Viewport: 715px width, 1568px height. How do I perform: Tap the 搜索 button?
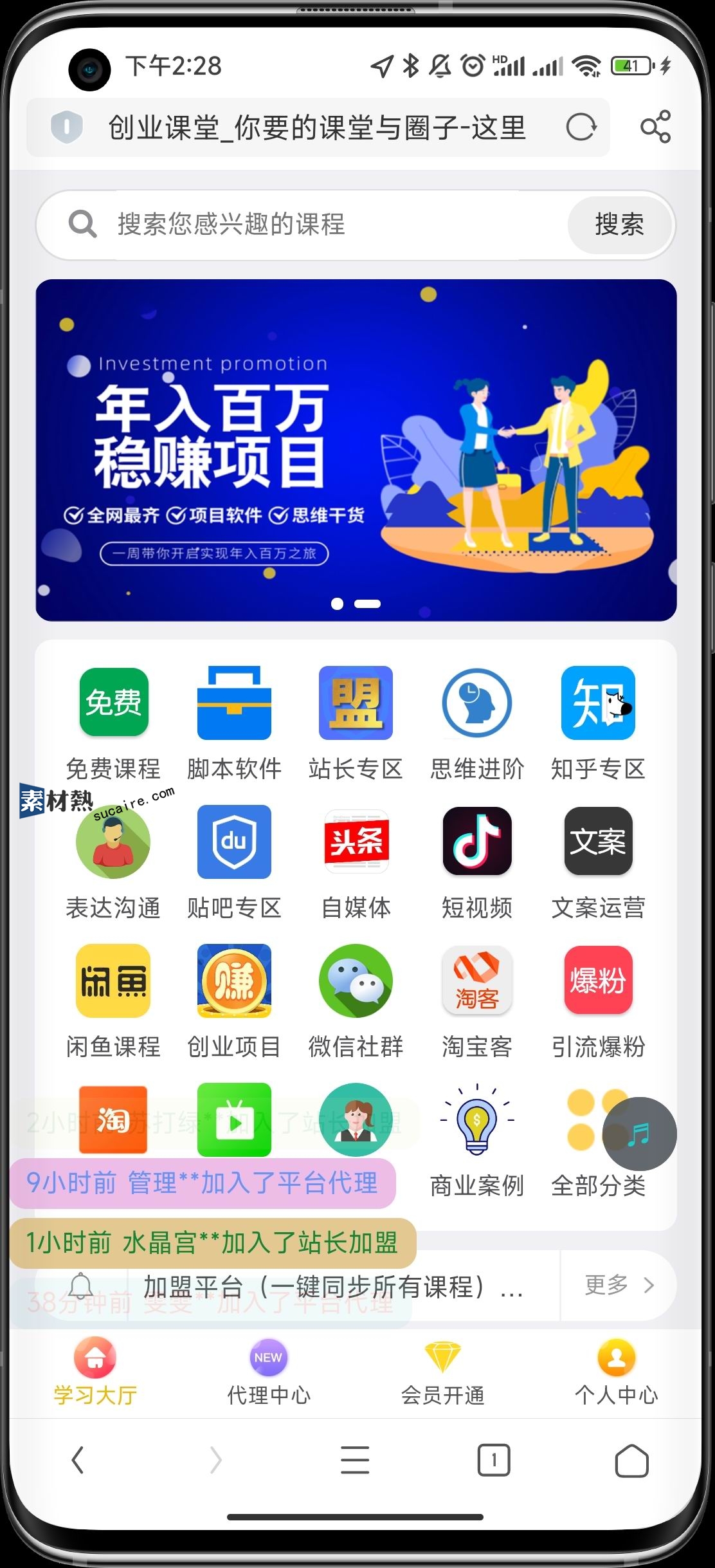click(619, 225)
